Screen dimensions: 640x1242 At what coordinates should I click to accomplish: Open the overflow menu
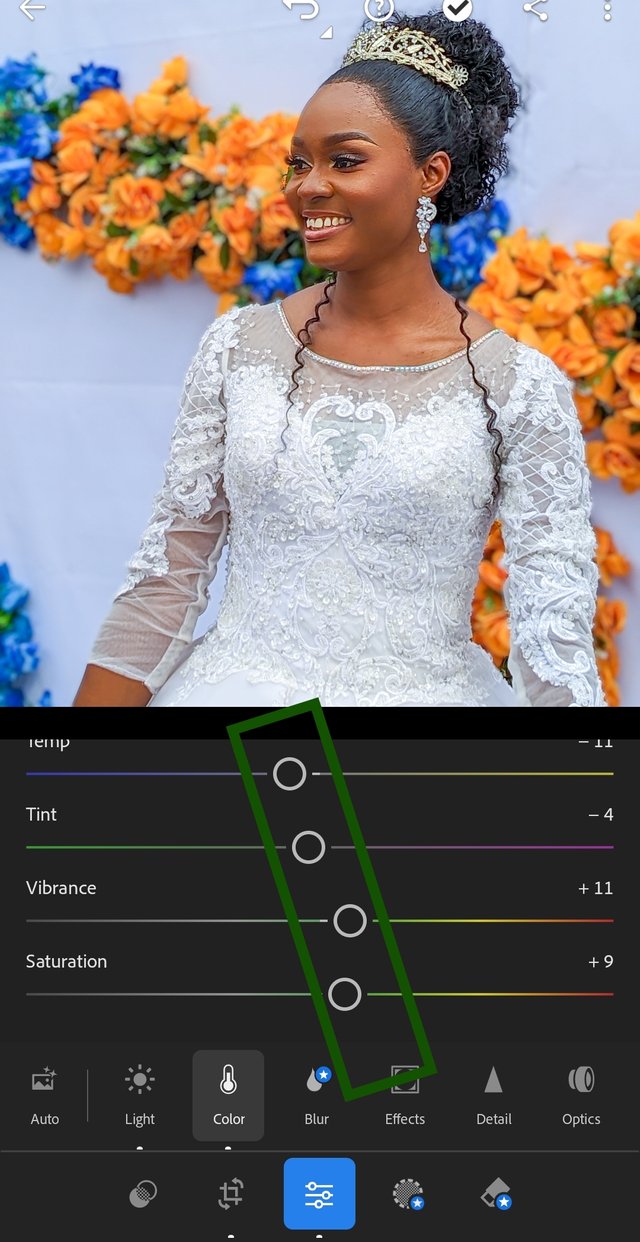tap(607, 10)
